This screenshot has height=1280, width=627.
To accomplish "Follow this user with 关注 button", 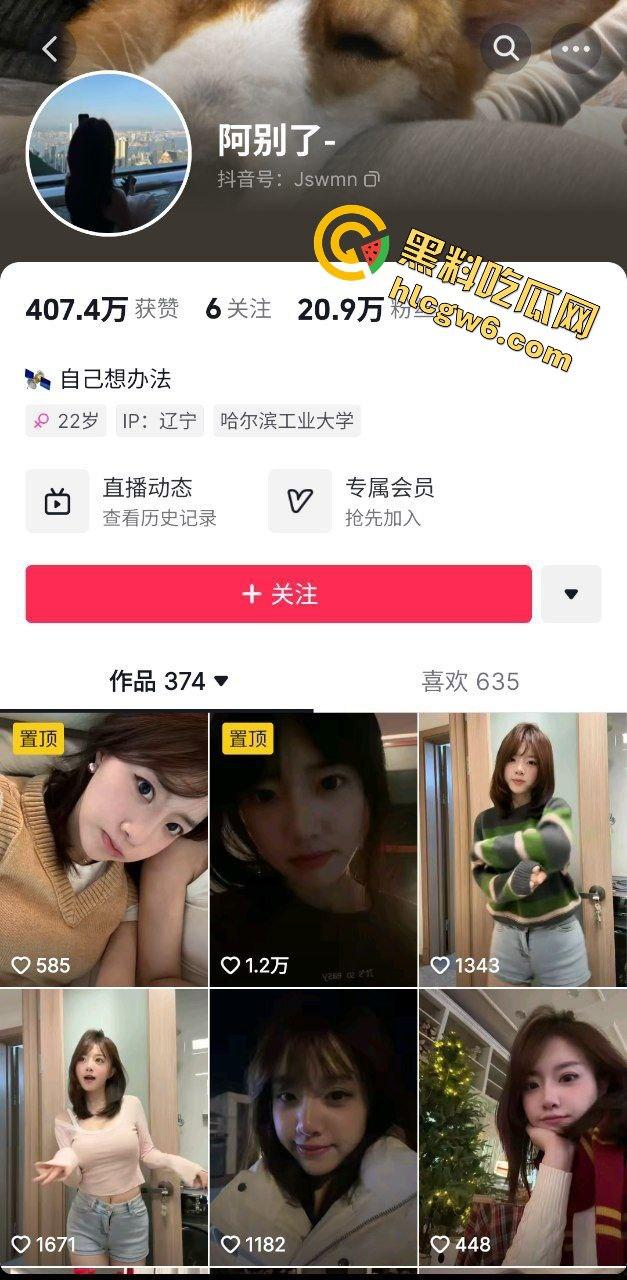I will coord(279,594).
